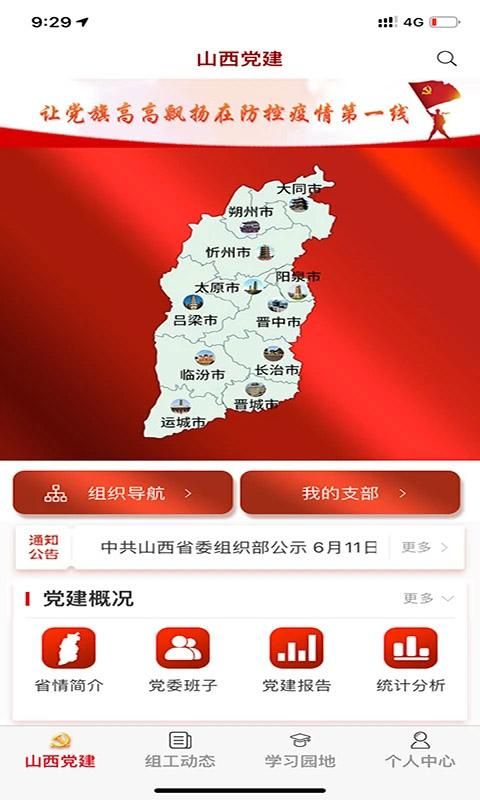
Task: Go to the 山西党建 home tab
Action: (x=60, y=751)
